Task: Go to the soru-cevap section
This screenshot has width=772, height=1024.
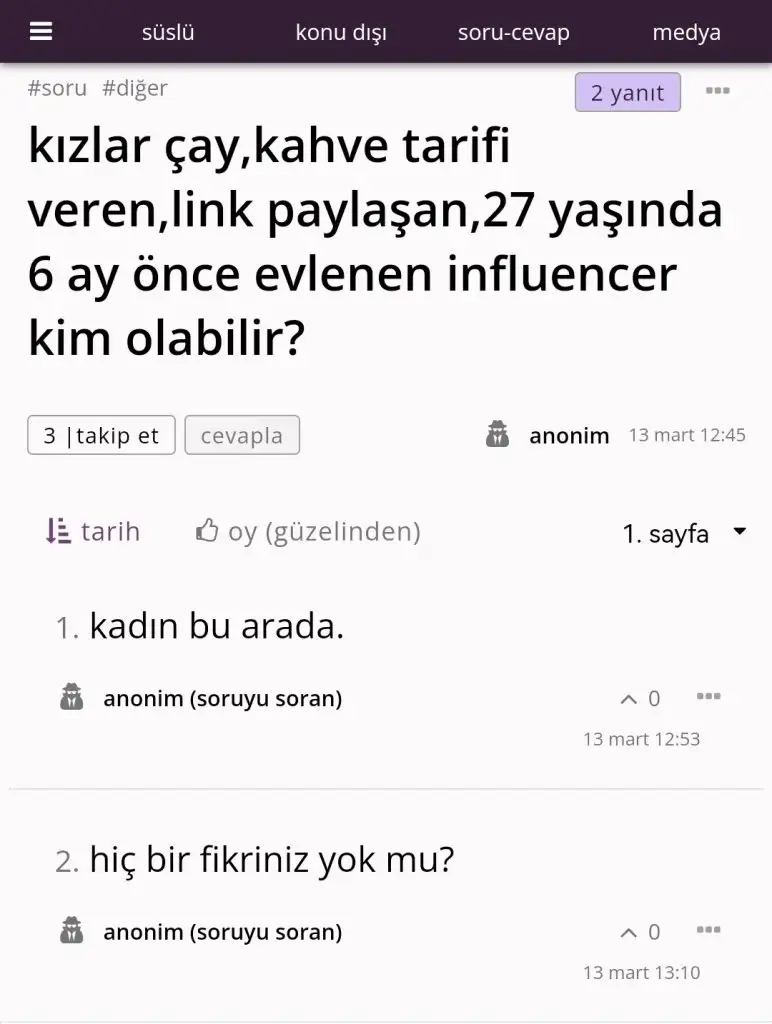Action: (513, 32)
